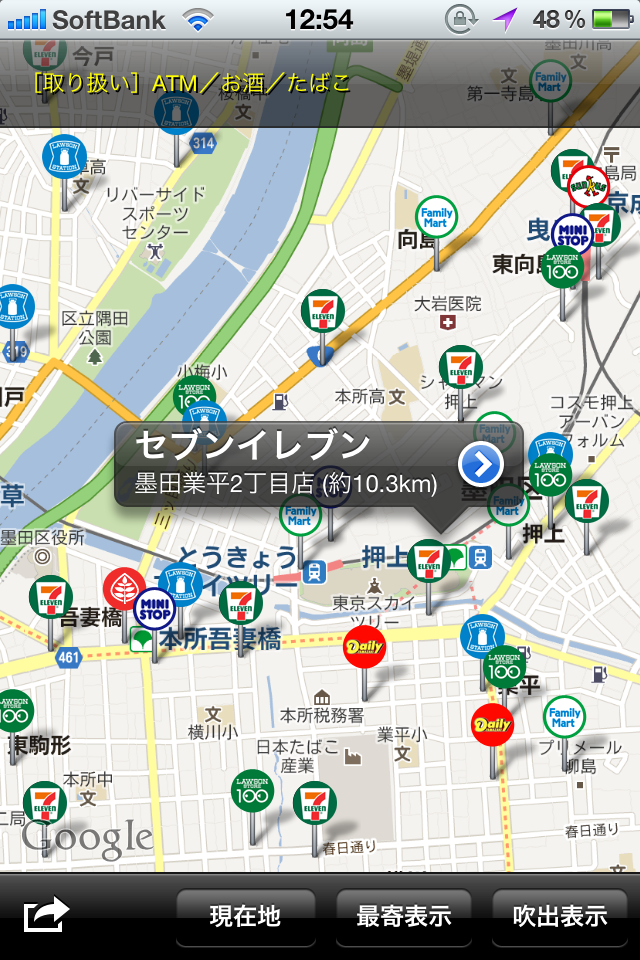
Task: Select the Lawson Store 100 pin near 日本たばこ産業
Action: tap(250, 791)
